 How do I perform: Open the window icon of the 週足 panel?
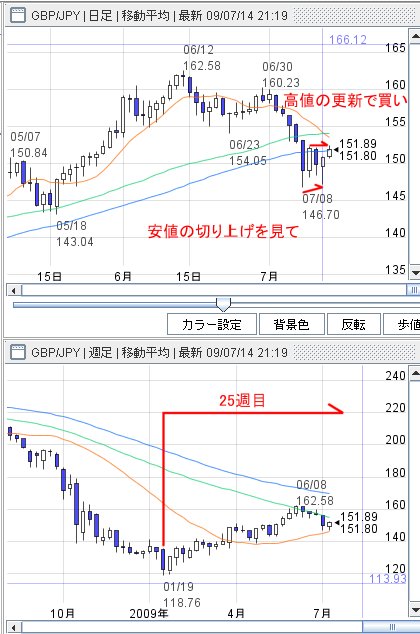pyautogui.click(x=17, y=352)
